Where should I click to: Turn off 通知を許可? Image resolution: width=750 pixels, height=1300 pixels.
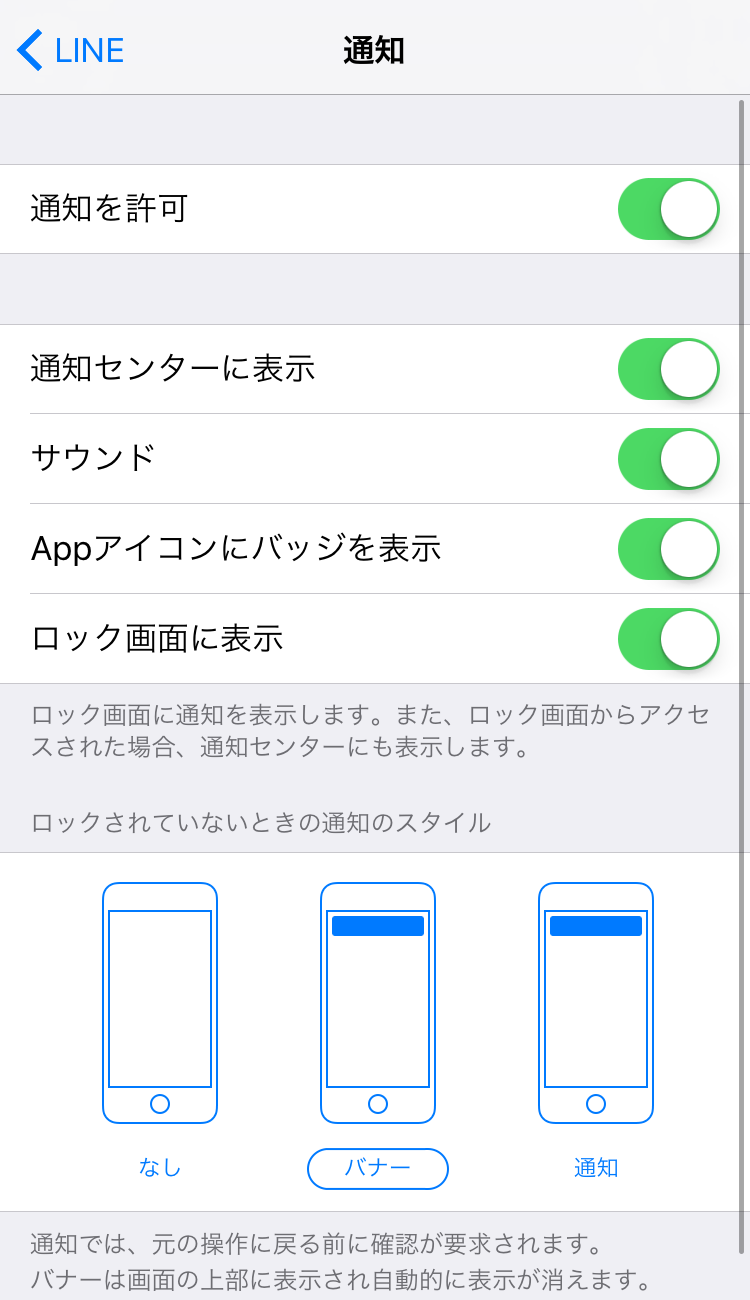pos(669,209)
